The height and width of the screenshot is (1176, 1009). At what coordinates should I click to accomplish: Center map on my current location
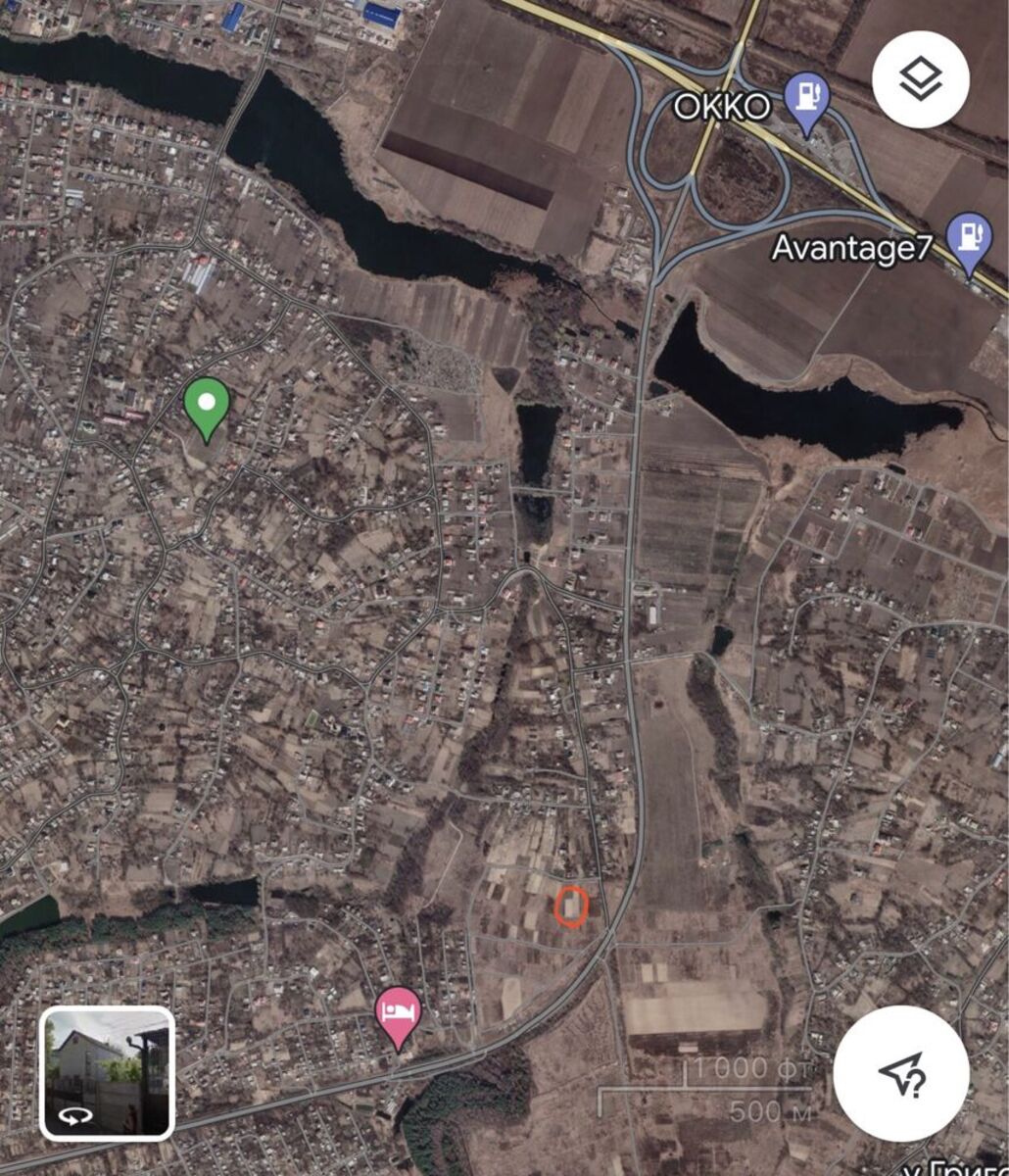901,1073
